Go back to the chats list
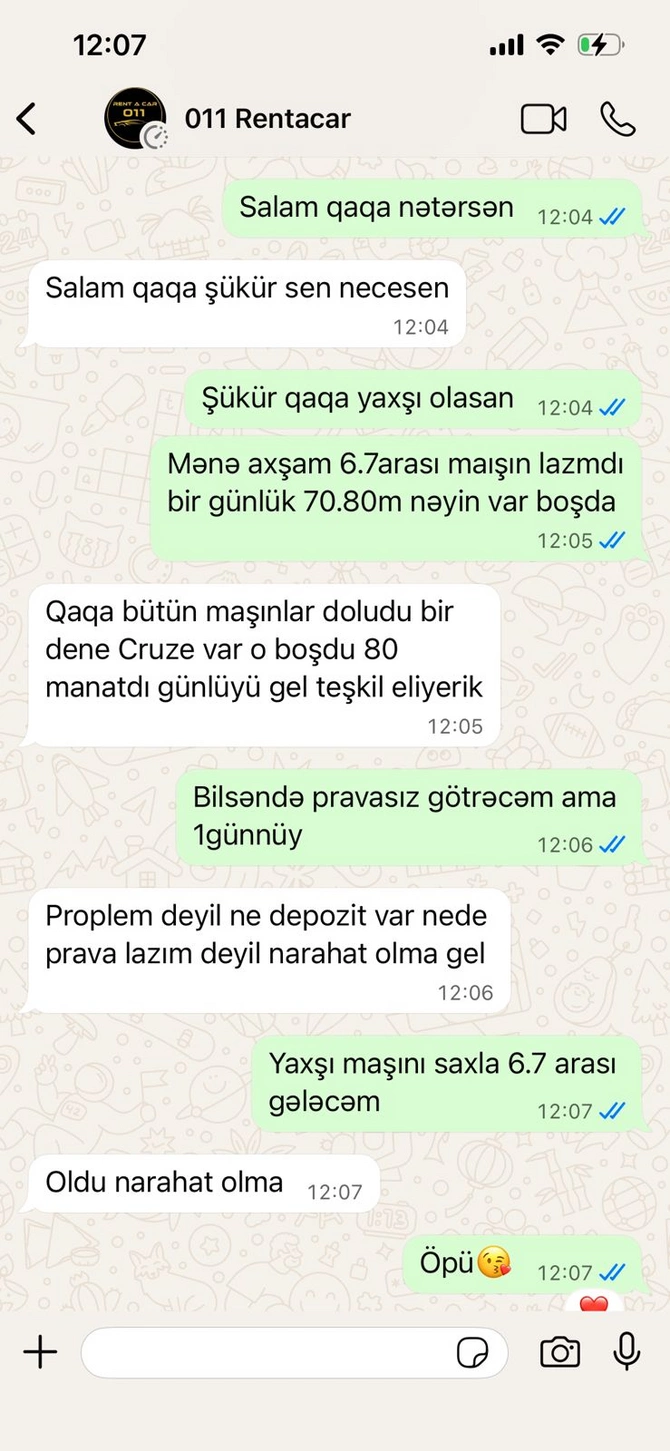This screenshot has width=670, height=1451. 27,119
